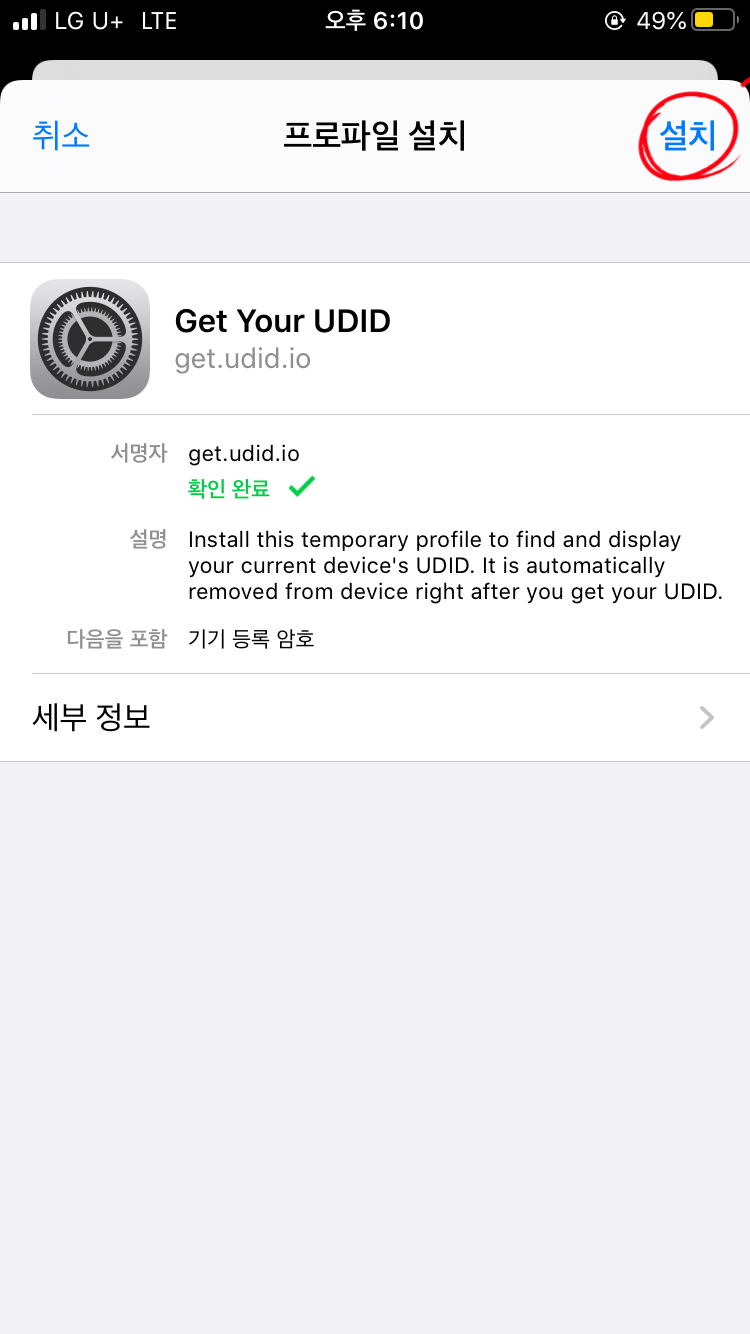The image size is (750, 1334).
Task: Tap the status bar time showing 오후 6:10
Action: (x=374, y=19)
